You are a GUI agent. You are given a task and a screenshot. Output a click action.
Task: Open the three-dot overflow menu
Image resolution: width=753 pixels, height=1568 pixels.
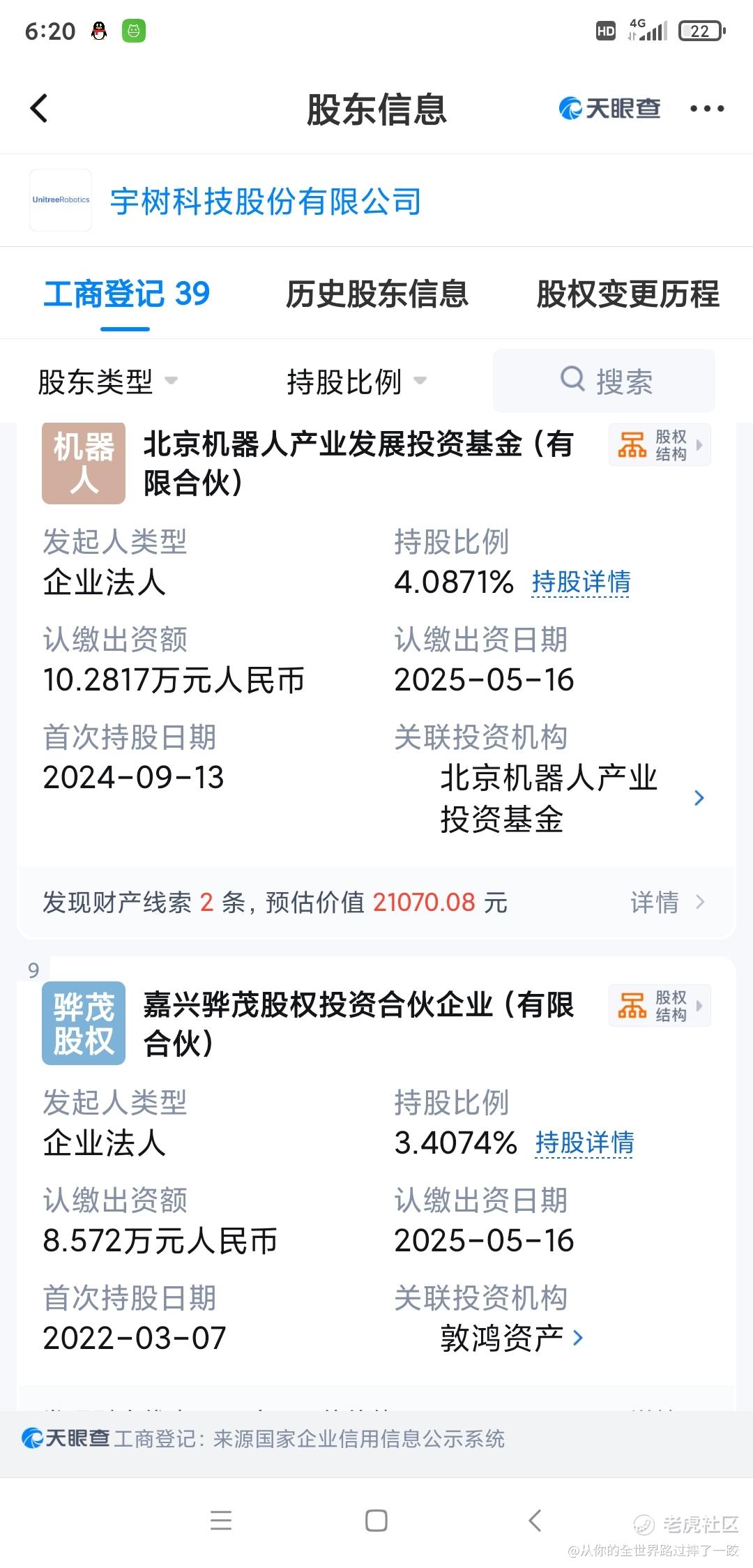706,109
